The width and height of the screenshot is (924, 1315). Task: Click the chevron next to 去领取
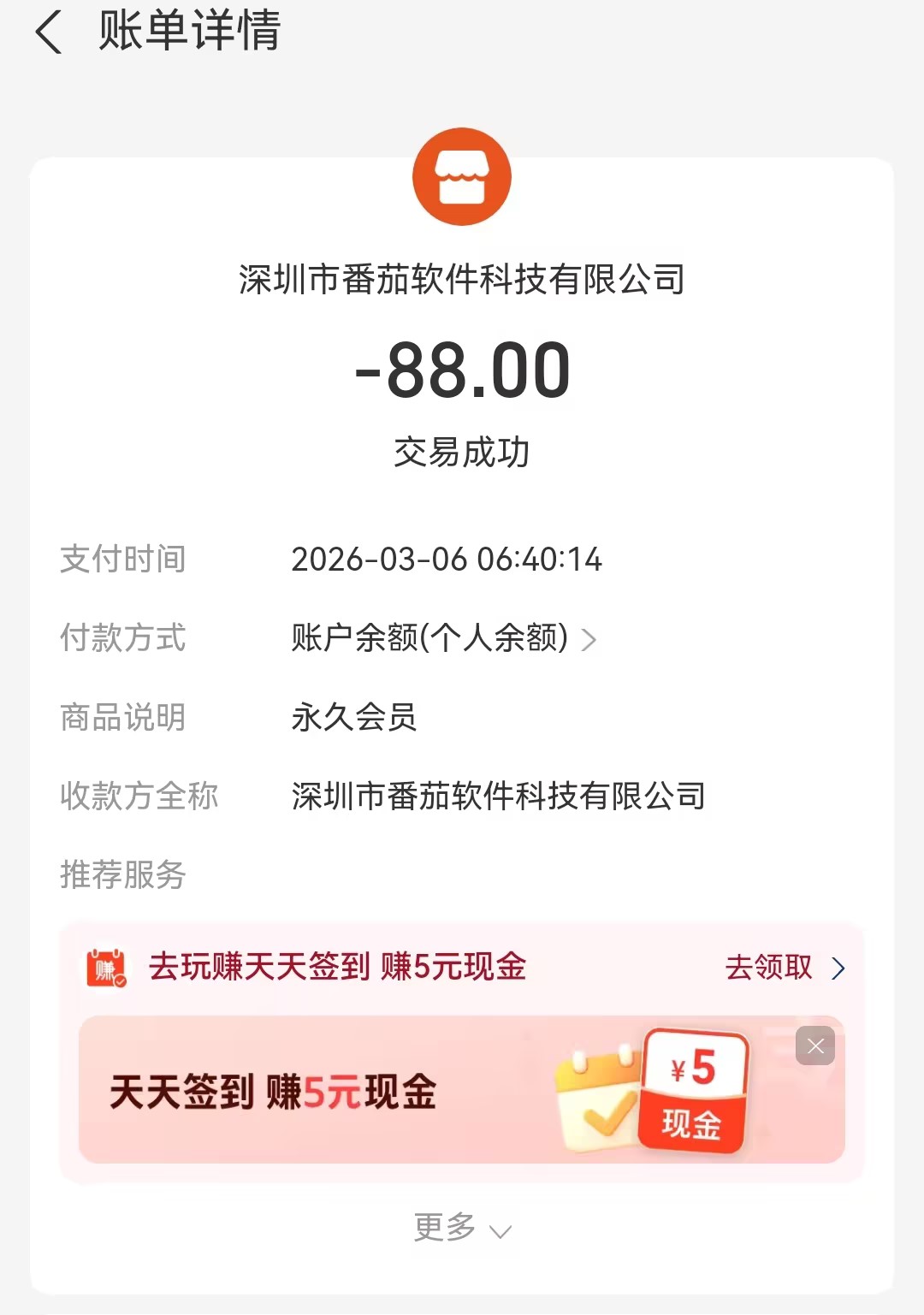point(837,968)
